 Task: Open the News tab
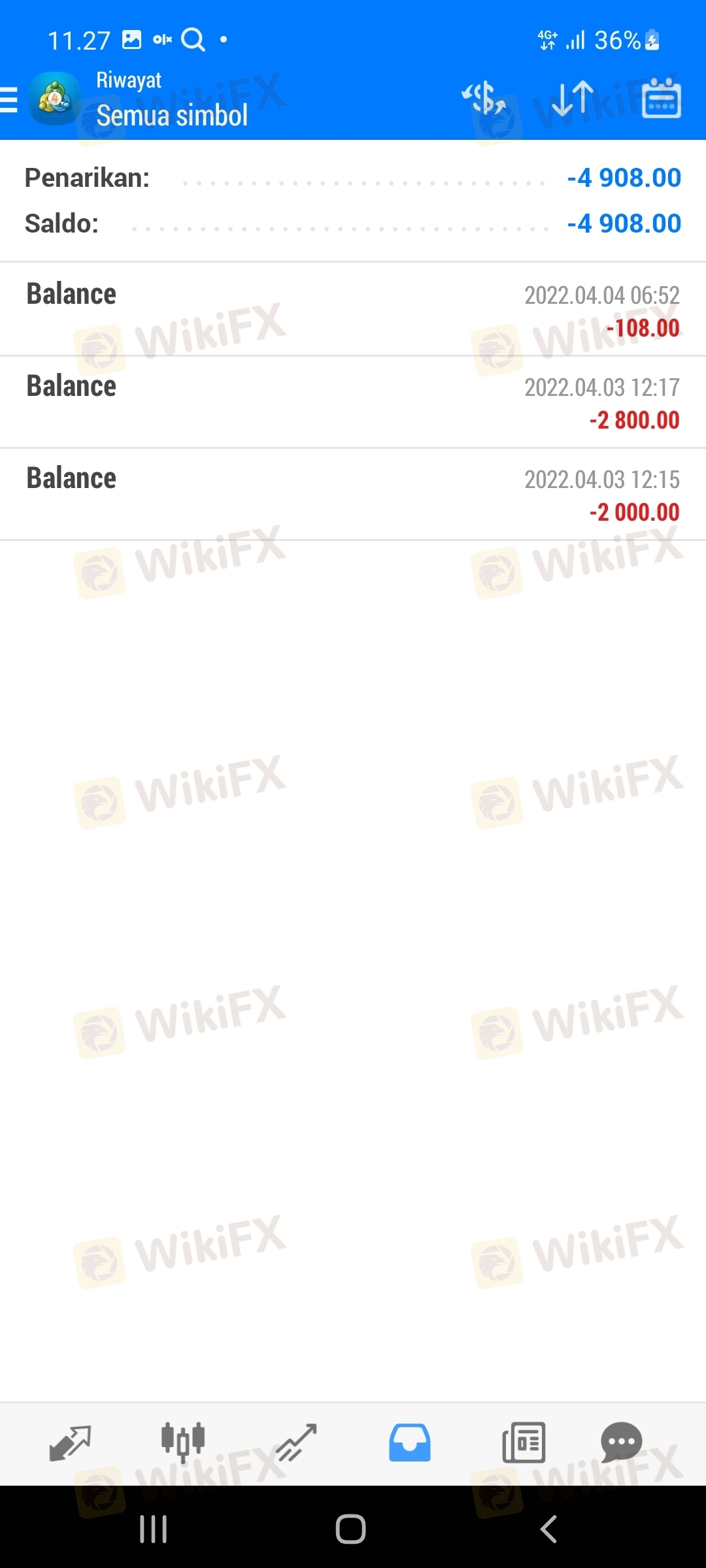[524, 1443]
